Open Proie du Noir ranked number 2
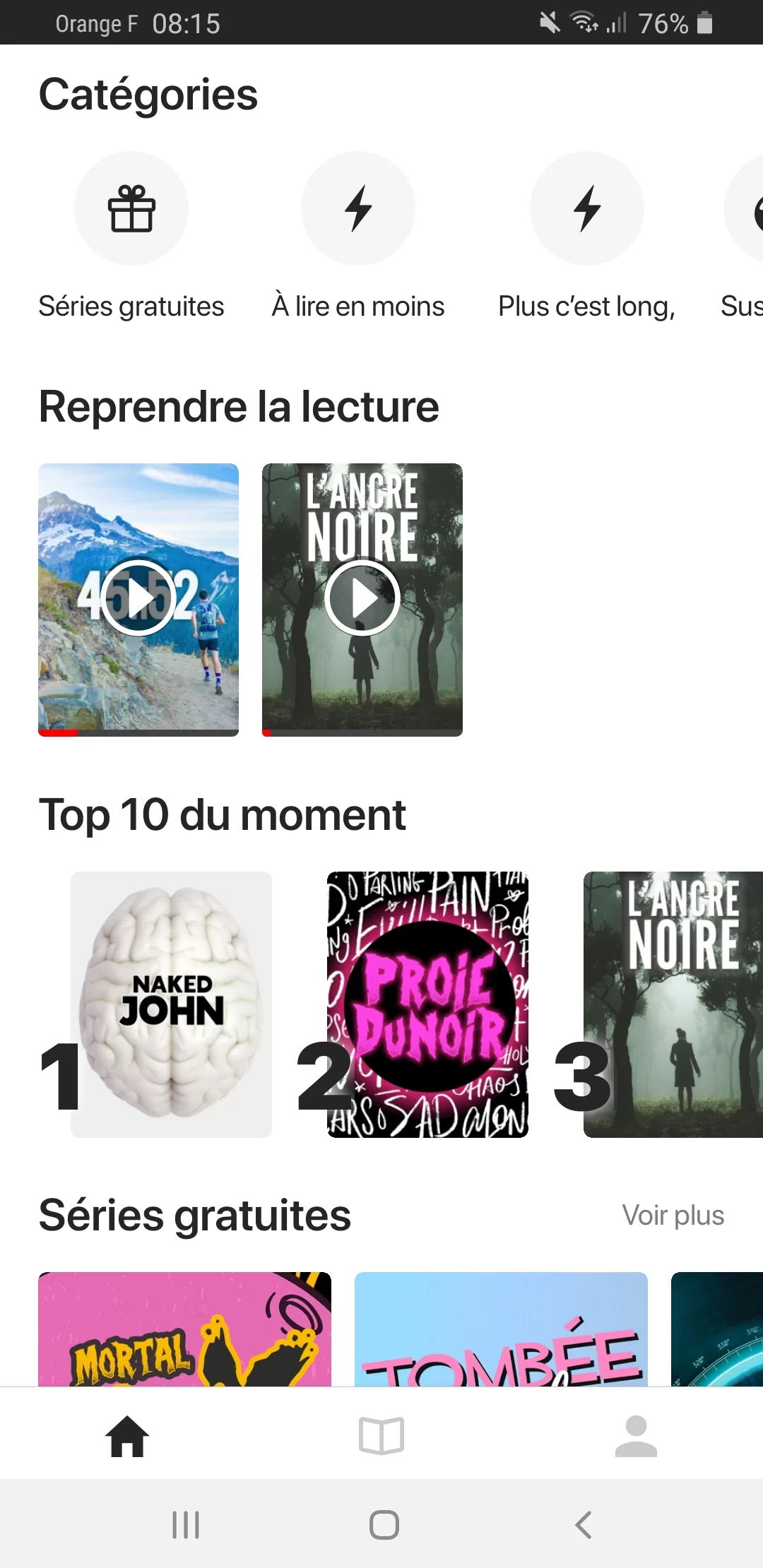Image resolution: width=763 pixels, height=1568 pixels. (427, 1004)
